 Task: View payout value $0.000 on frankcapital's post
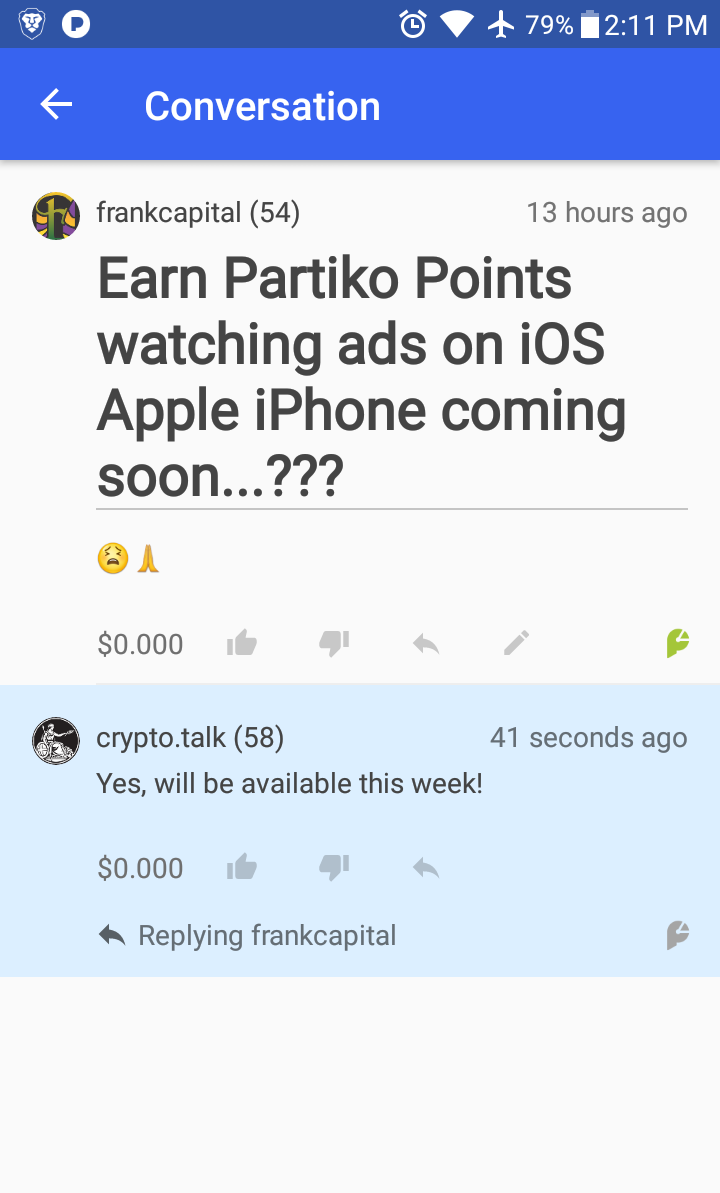tap(140, 644)
